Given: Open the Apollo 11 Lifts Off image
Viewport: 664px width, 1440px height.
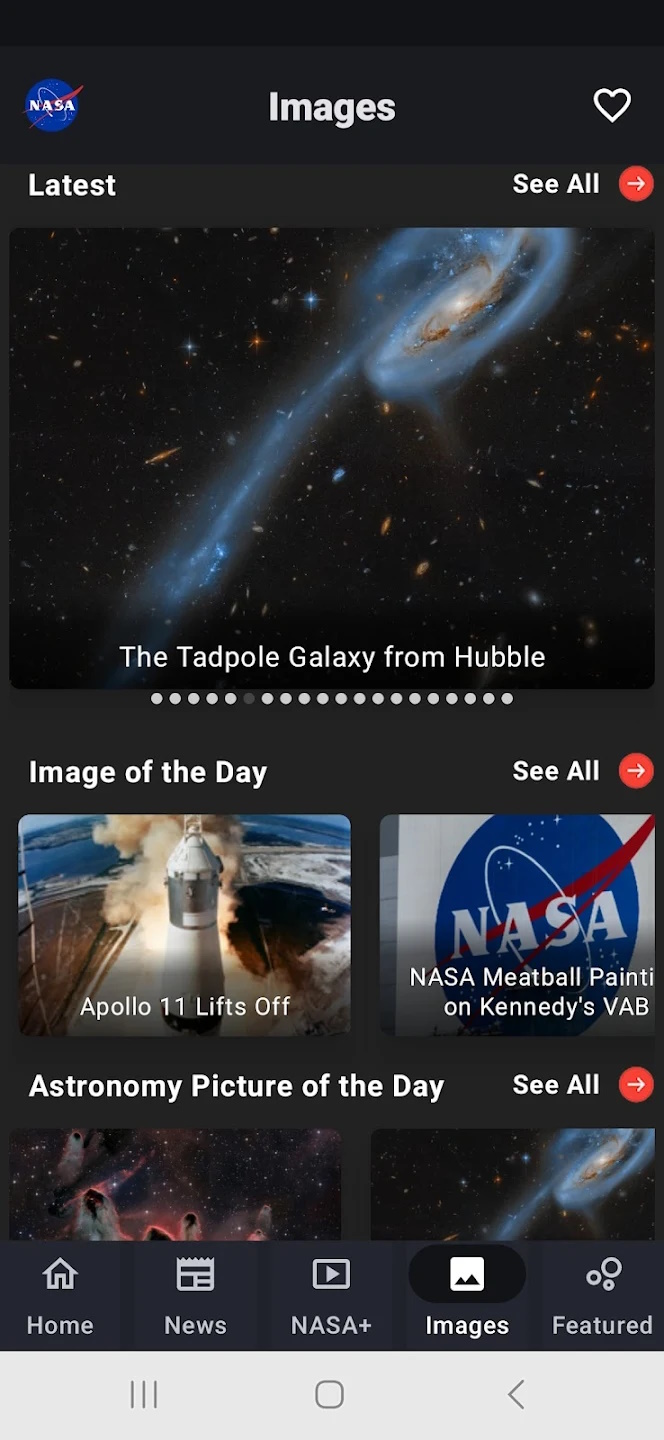Looking at the screenshot, I should (185, 925).
